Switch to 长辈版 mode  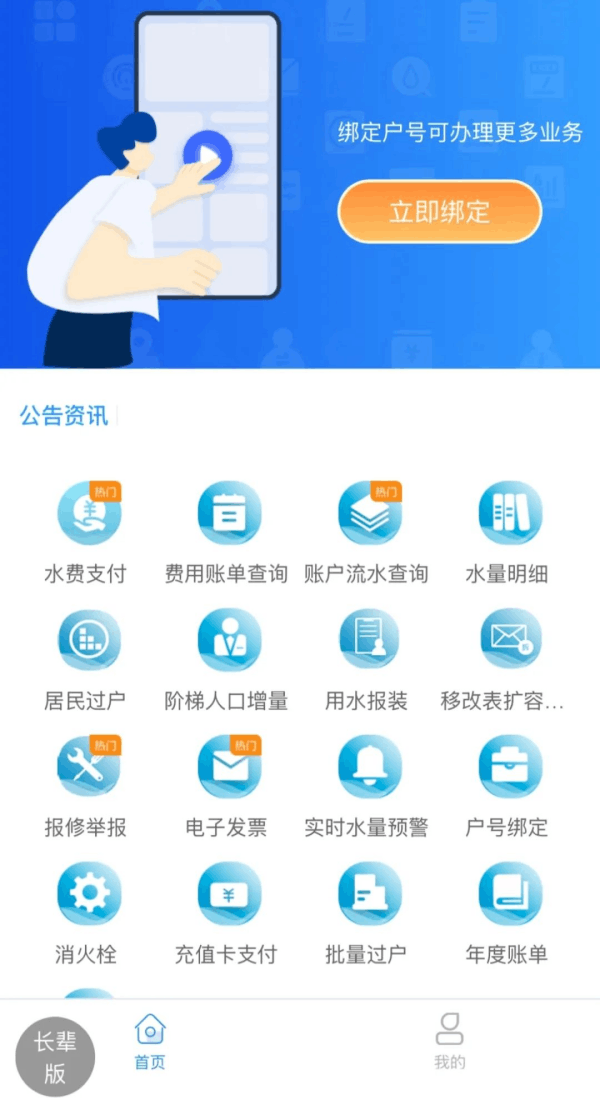point(55,1058)
